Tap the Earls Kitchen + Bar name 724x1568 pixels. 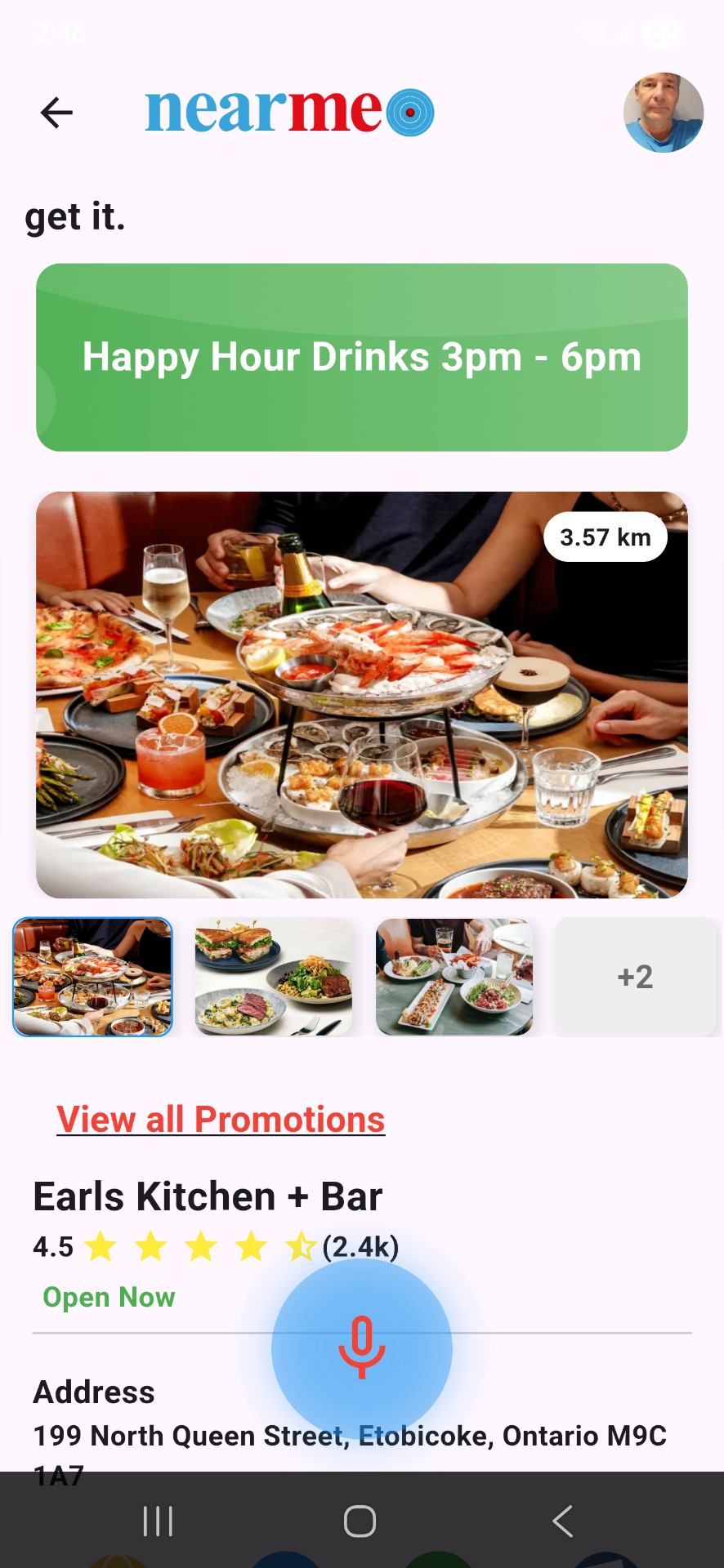[x=207, y=1196]
